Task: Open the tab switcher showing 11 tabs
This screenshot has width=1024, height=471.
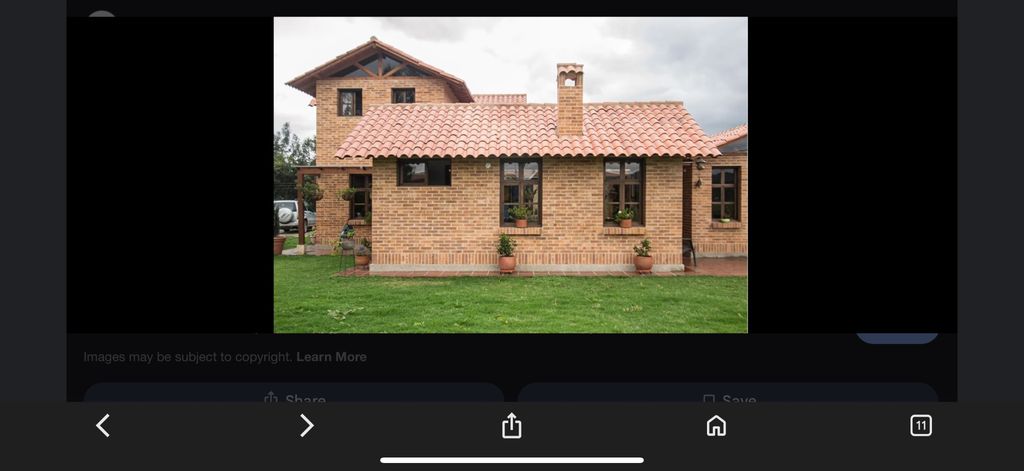Action: pyautogui.click(x=921, y=426)
